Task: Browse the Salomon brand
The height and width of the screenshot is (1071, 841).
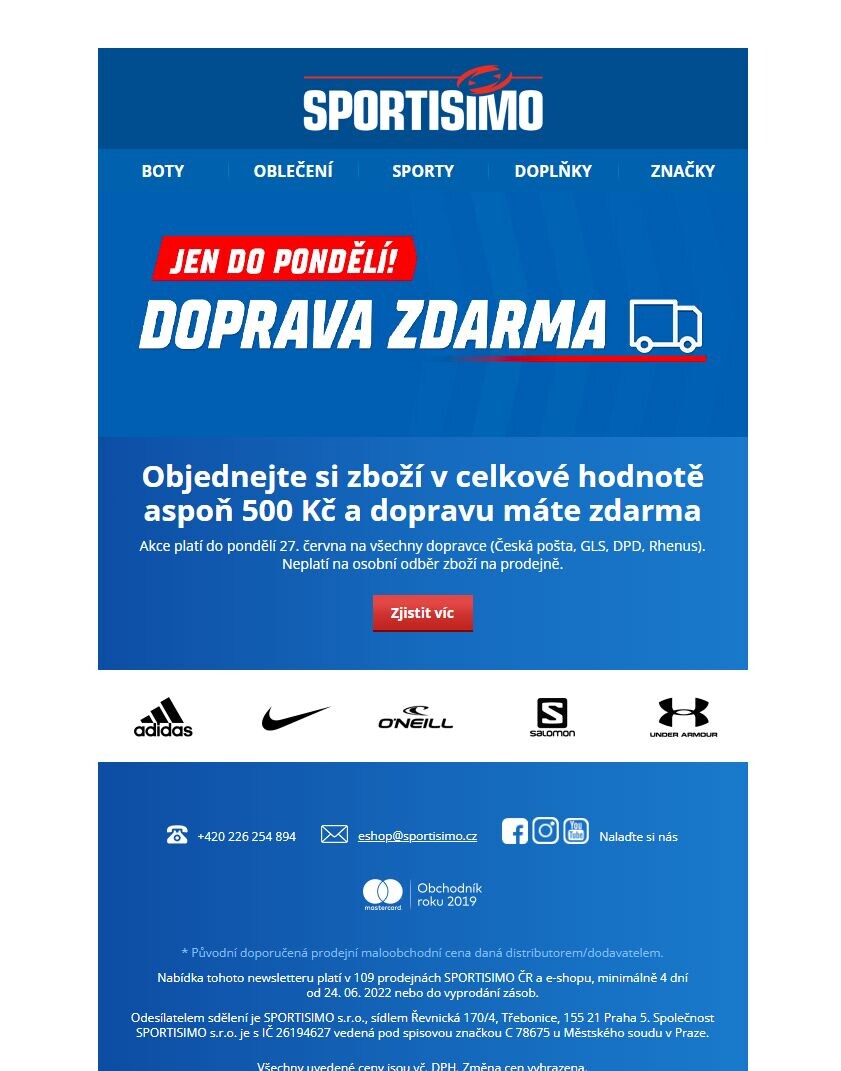Action: tap(552, 717)
